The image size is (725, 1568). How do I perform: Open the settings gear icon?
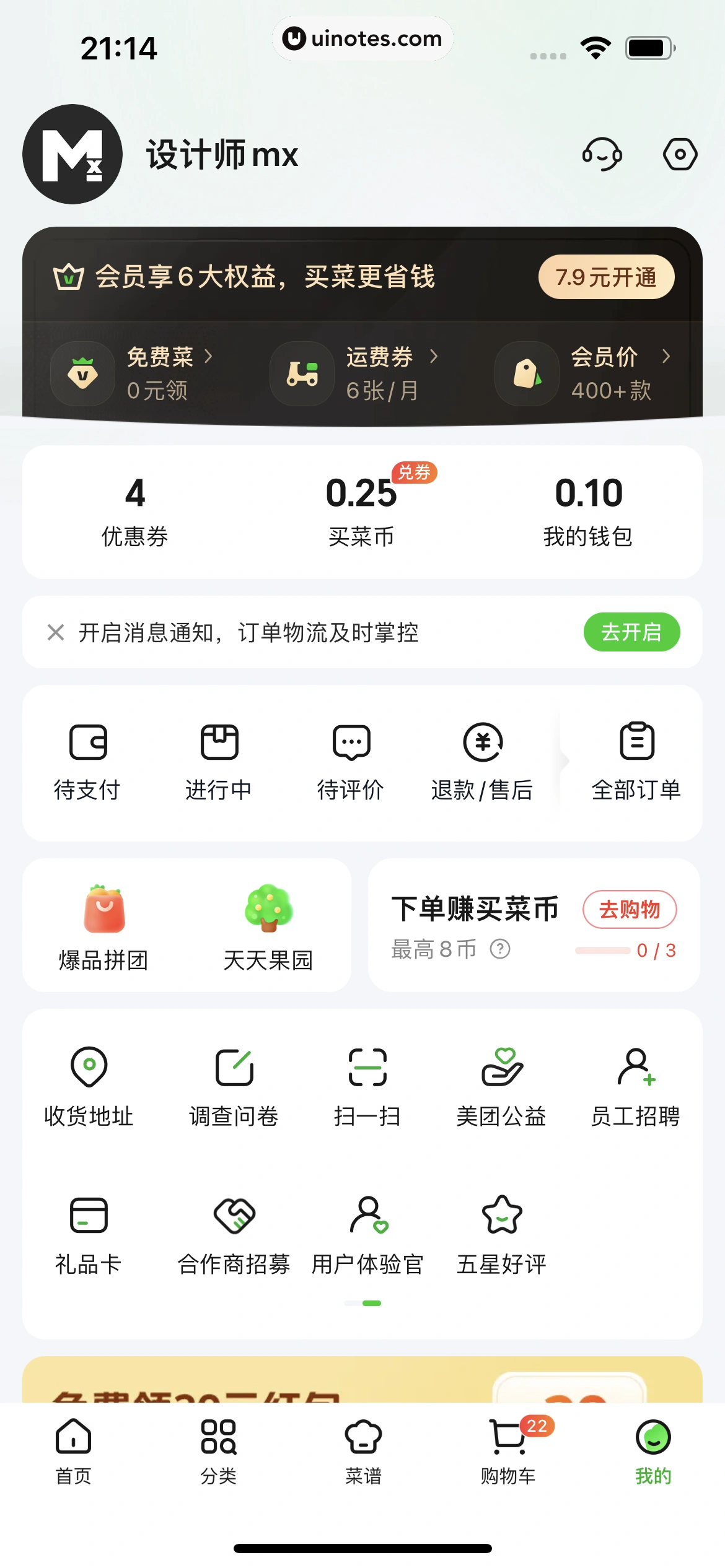tap(680, 154)
